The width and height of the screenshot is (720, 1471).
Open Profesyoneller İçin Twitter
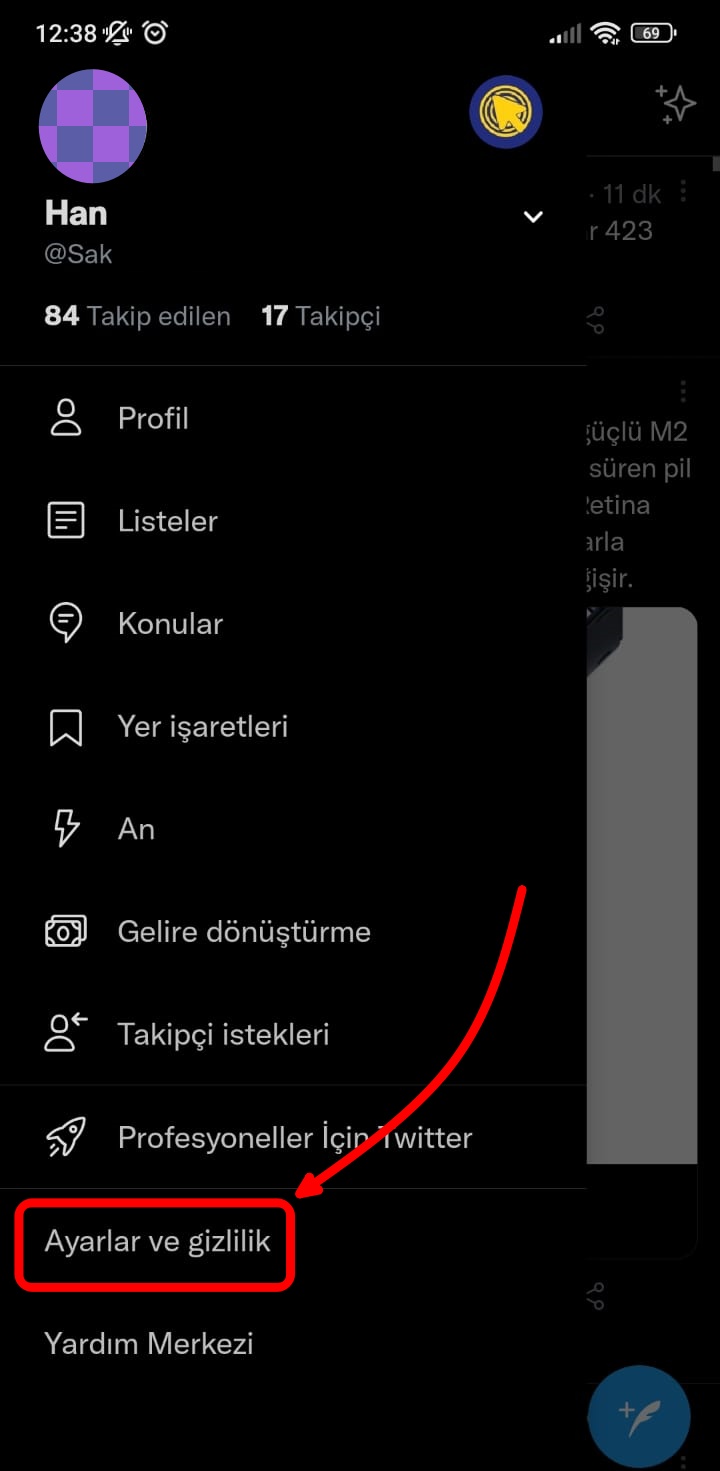click(x=294, y=1137)
